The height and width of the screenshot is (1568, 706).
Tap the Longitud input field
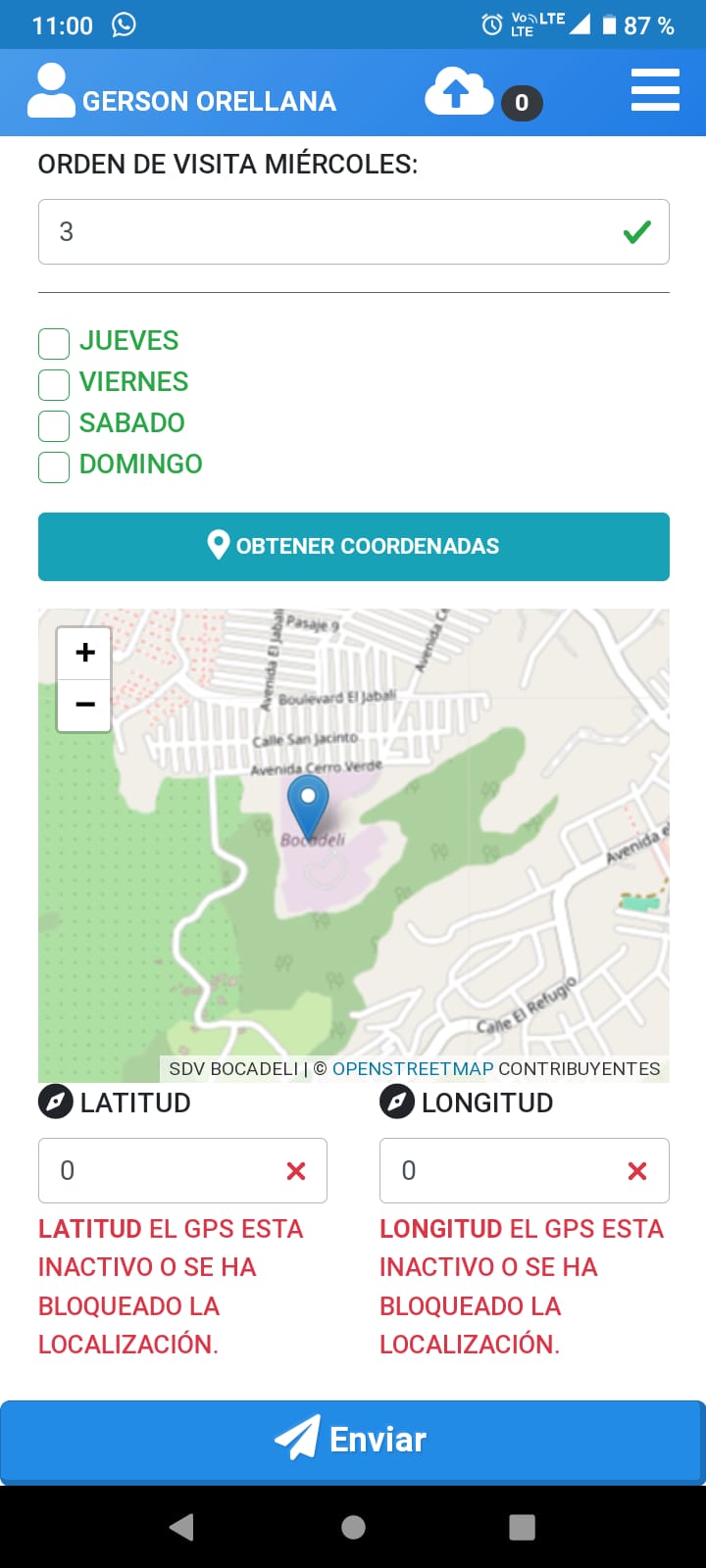pos(524,1170)
